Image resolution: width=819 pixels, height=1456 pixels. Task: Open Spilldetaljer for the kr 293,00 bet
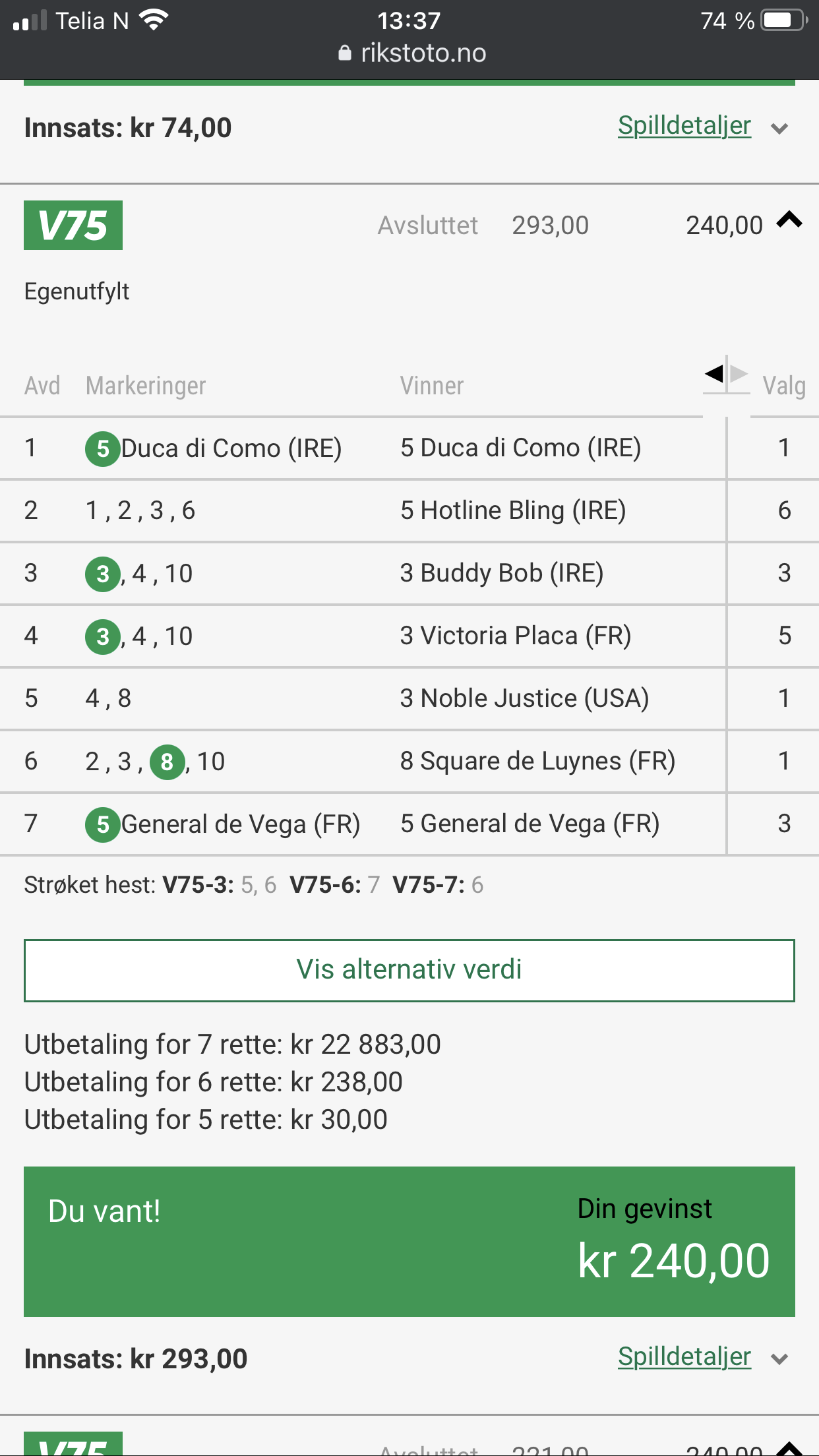tap(703, 1357)
